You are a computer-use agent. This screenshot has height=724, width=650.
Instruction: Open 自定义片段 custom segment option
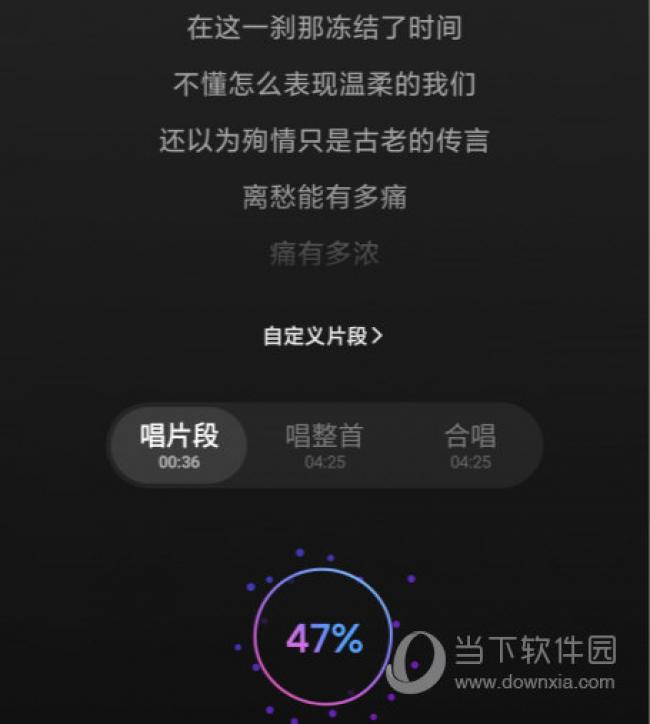(322, 336)
